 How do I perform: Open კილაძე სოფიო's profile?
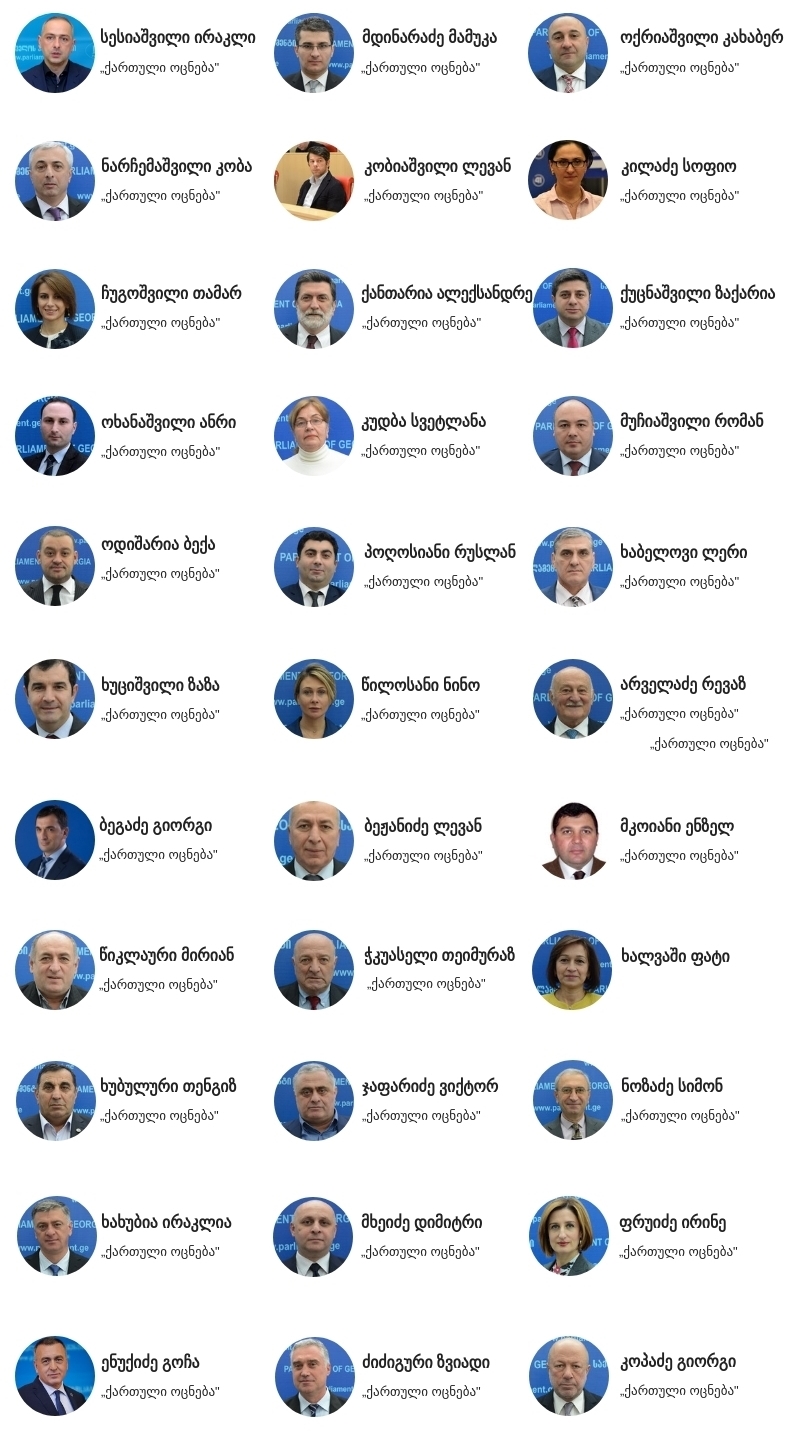pyautogui.click(x=678, y=166)
